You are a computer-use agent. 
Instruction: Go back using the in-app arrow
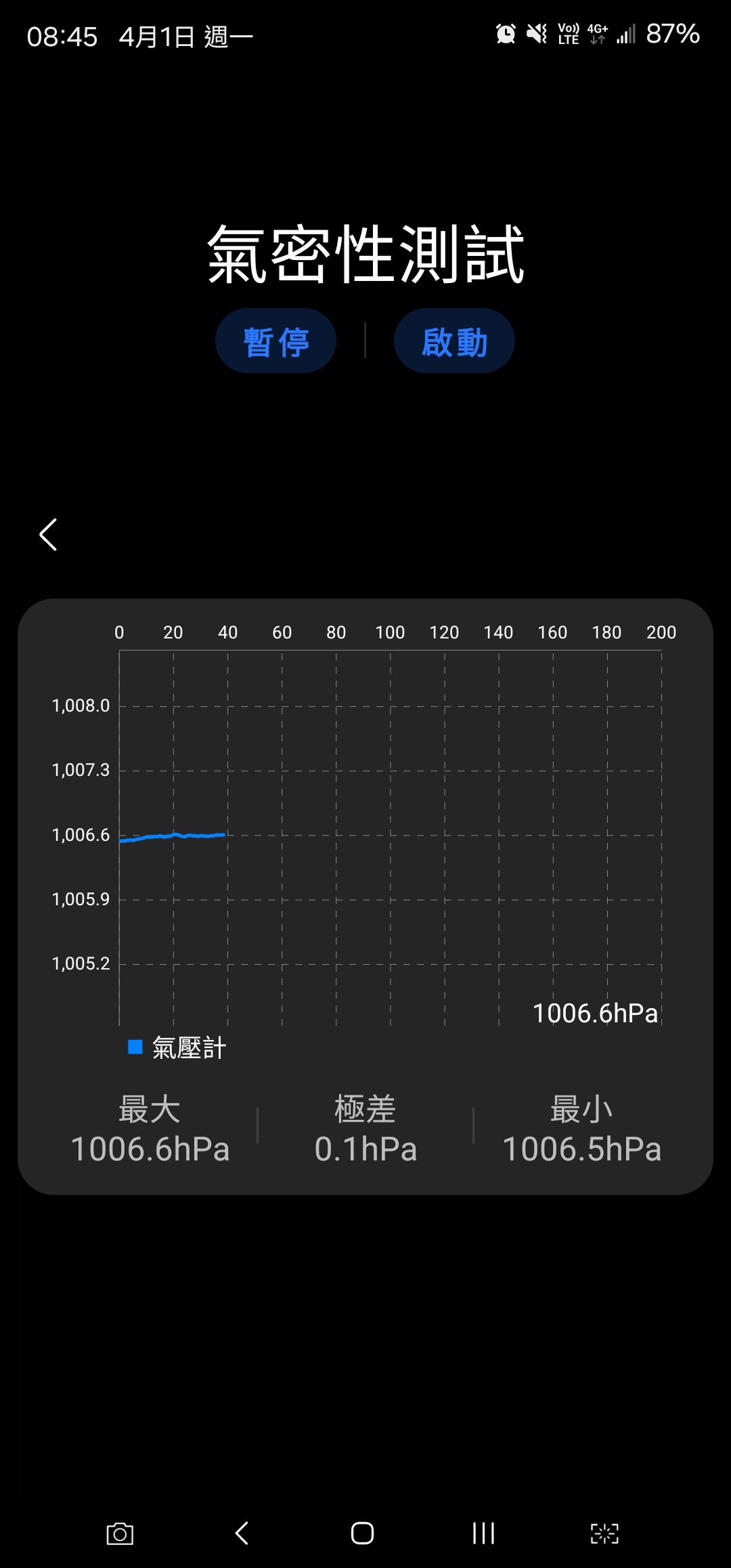tap(48, 535)
